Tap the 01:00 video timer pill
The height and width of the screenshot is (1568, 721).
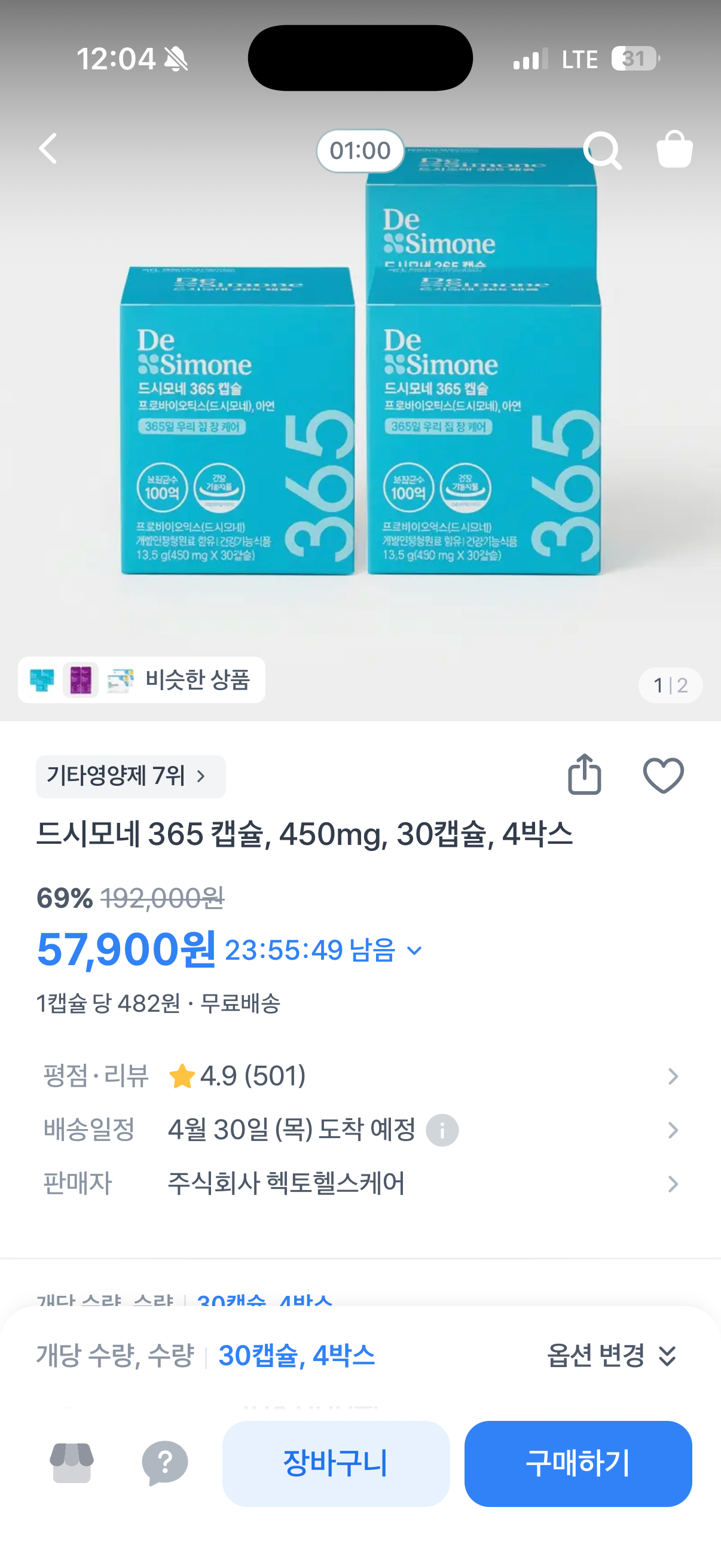(360, 150)
